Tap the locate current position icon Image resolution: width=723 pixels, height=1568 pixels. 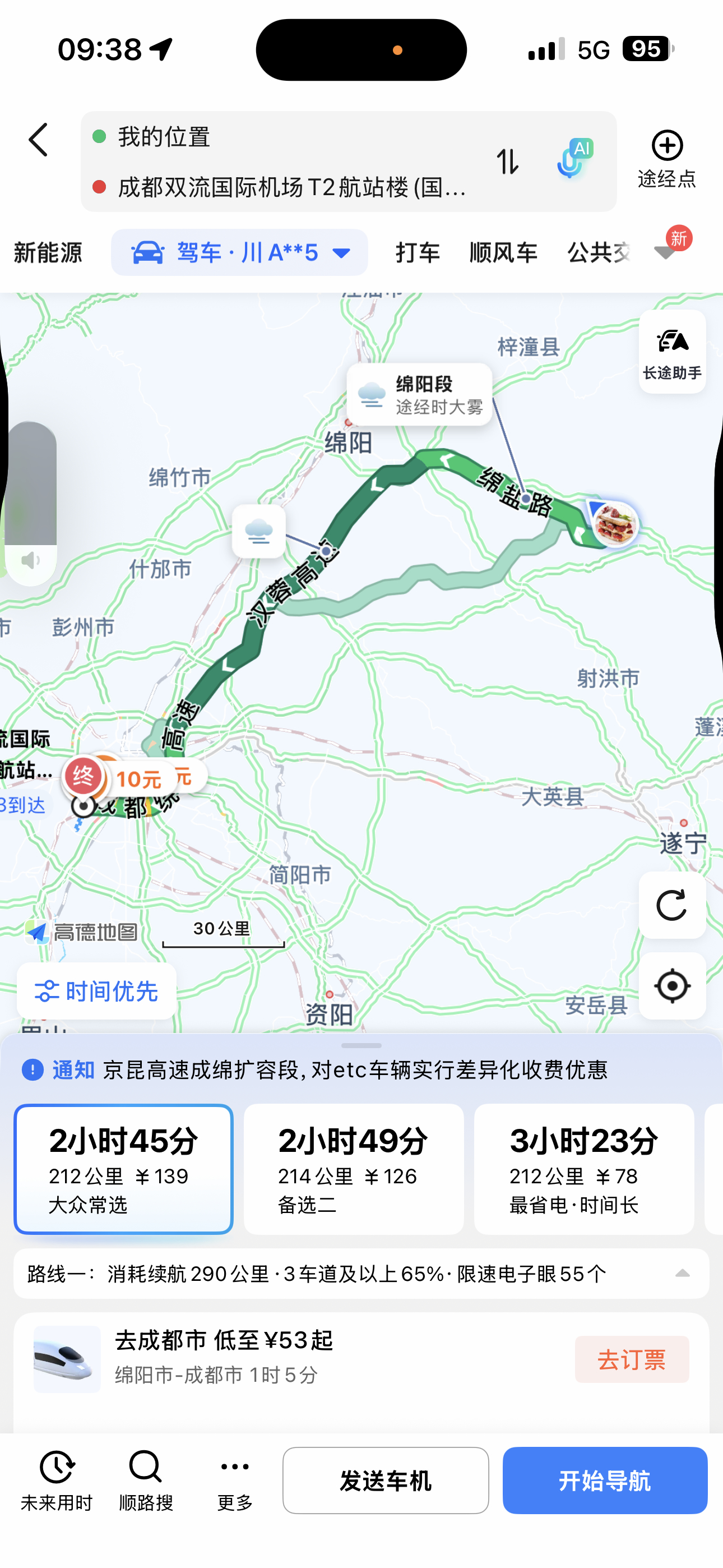(672, 986)
